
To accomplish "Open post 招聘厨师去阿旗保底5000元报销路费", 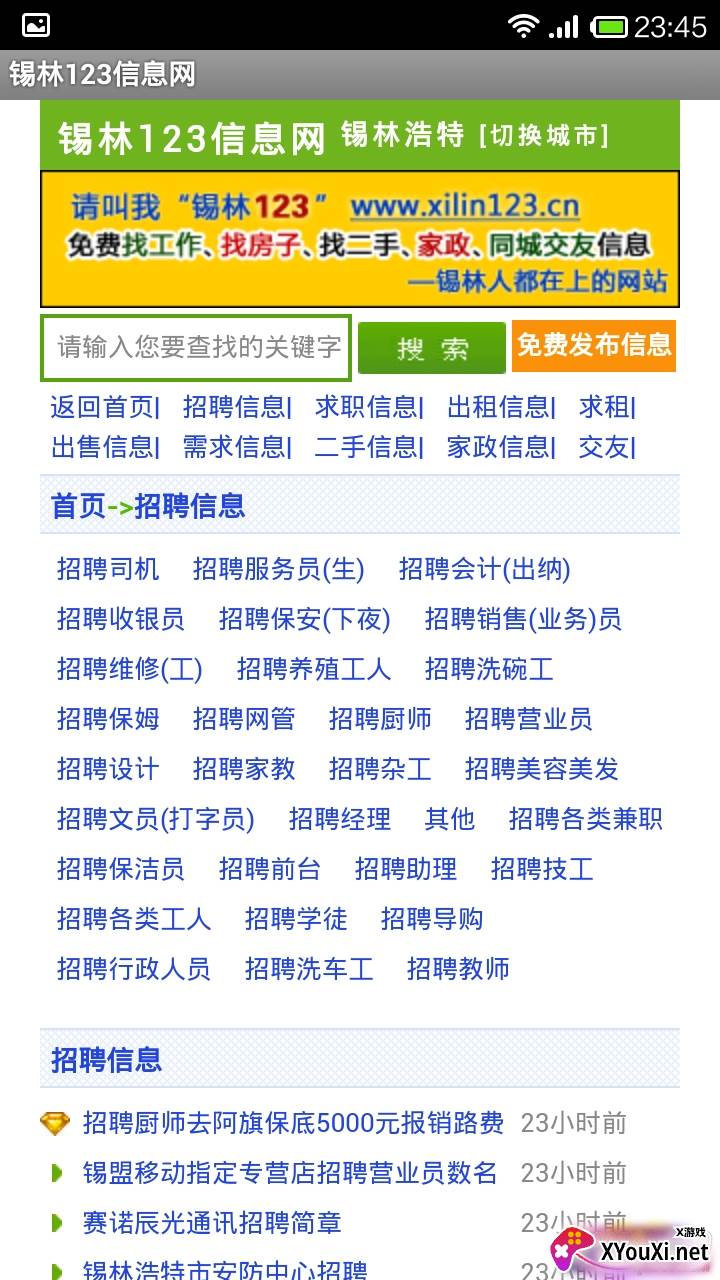I will tap(293, 1123).
